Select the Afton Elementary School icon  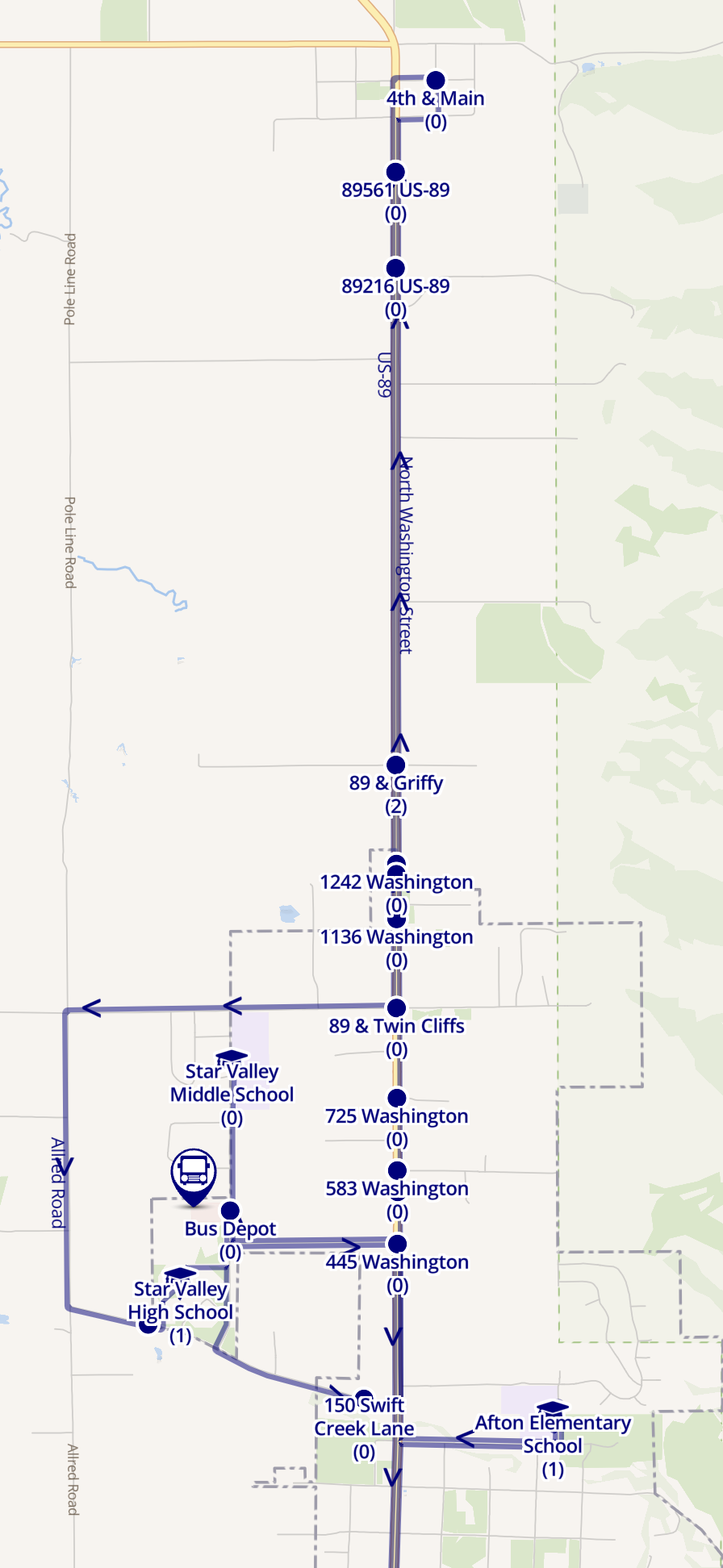point(553,1408)
